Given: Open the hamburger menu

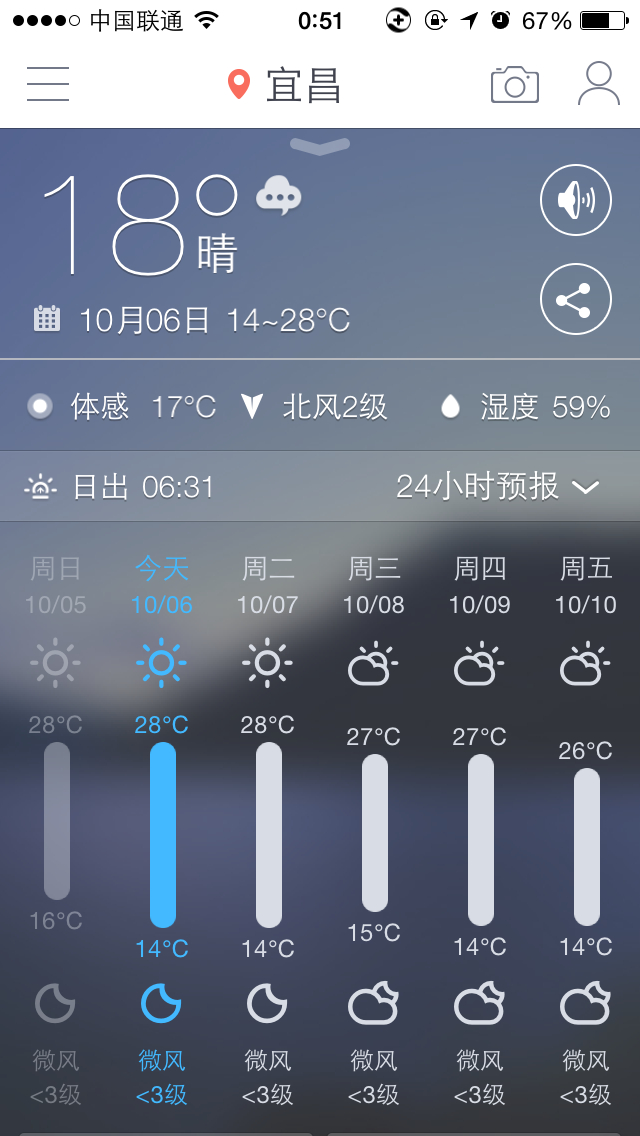Looking at the screenshot, I should tap(48, 84).
